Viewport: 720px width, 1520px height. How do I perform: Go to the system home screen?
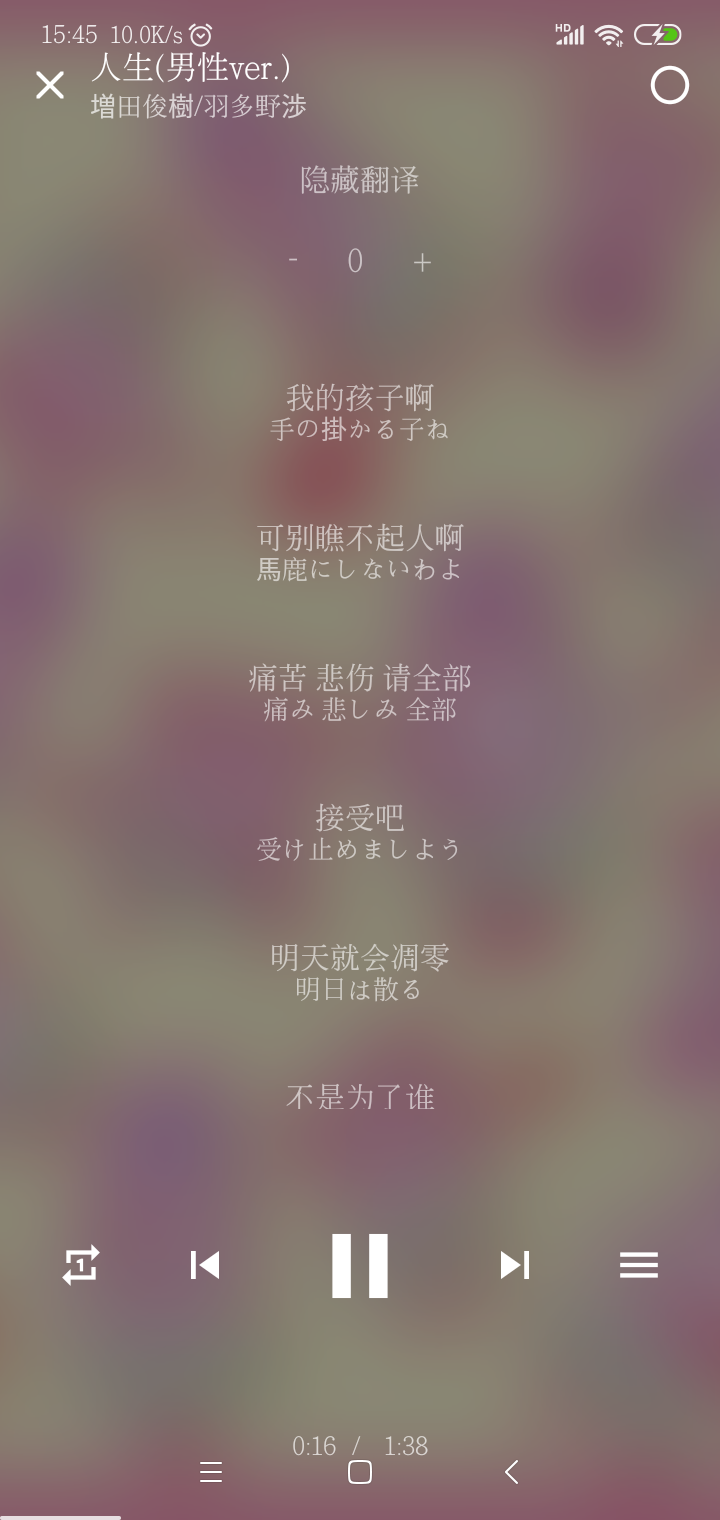[360, 1472]
